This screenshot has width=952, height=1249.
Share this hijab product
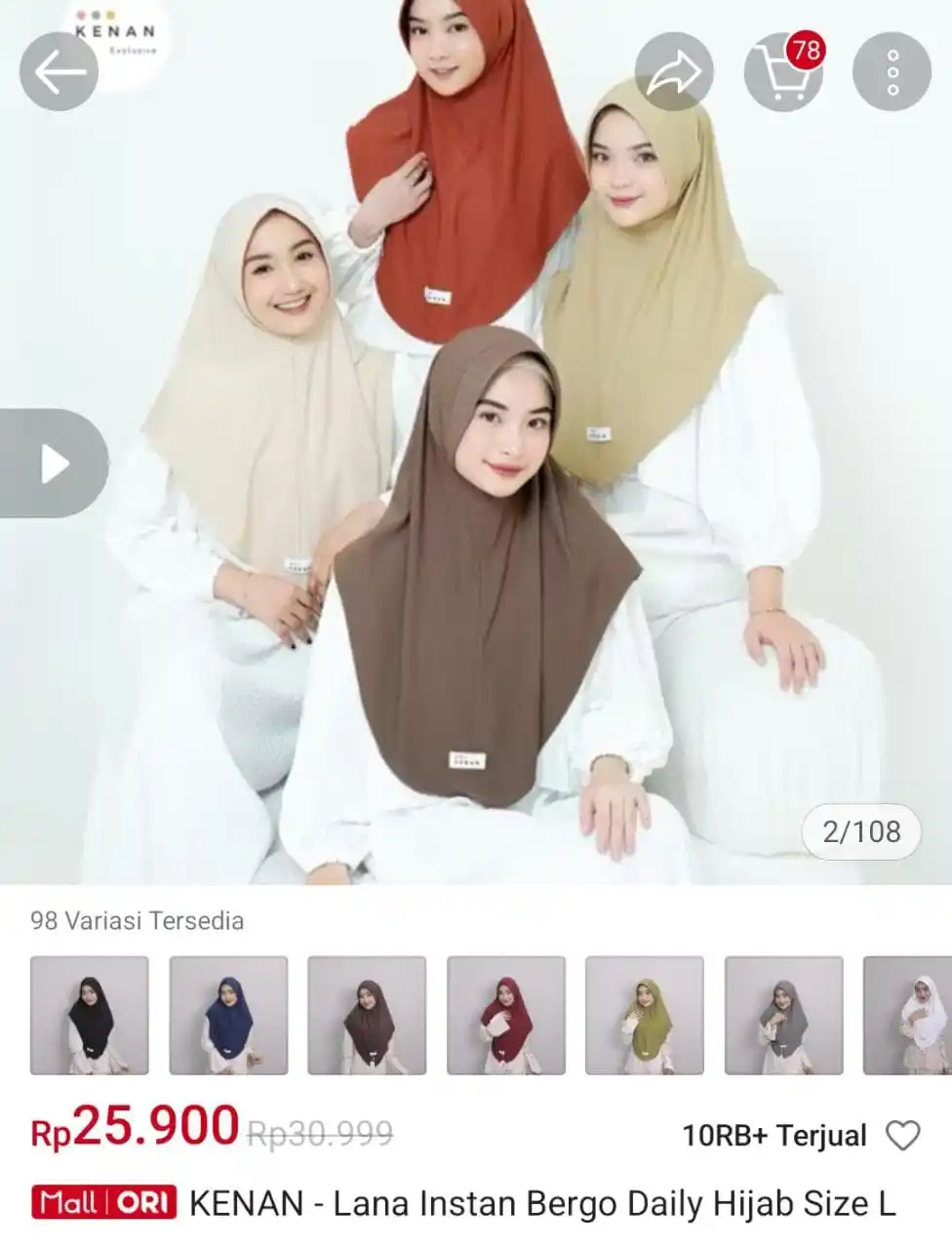(674, 72)
